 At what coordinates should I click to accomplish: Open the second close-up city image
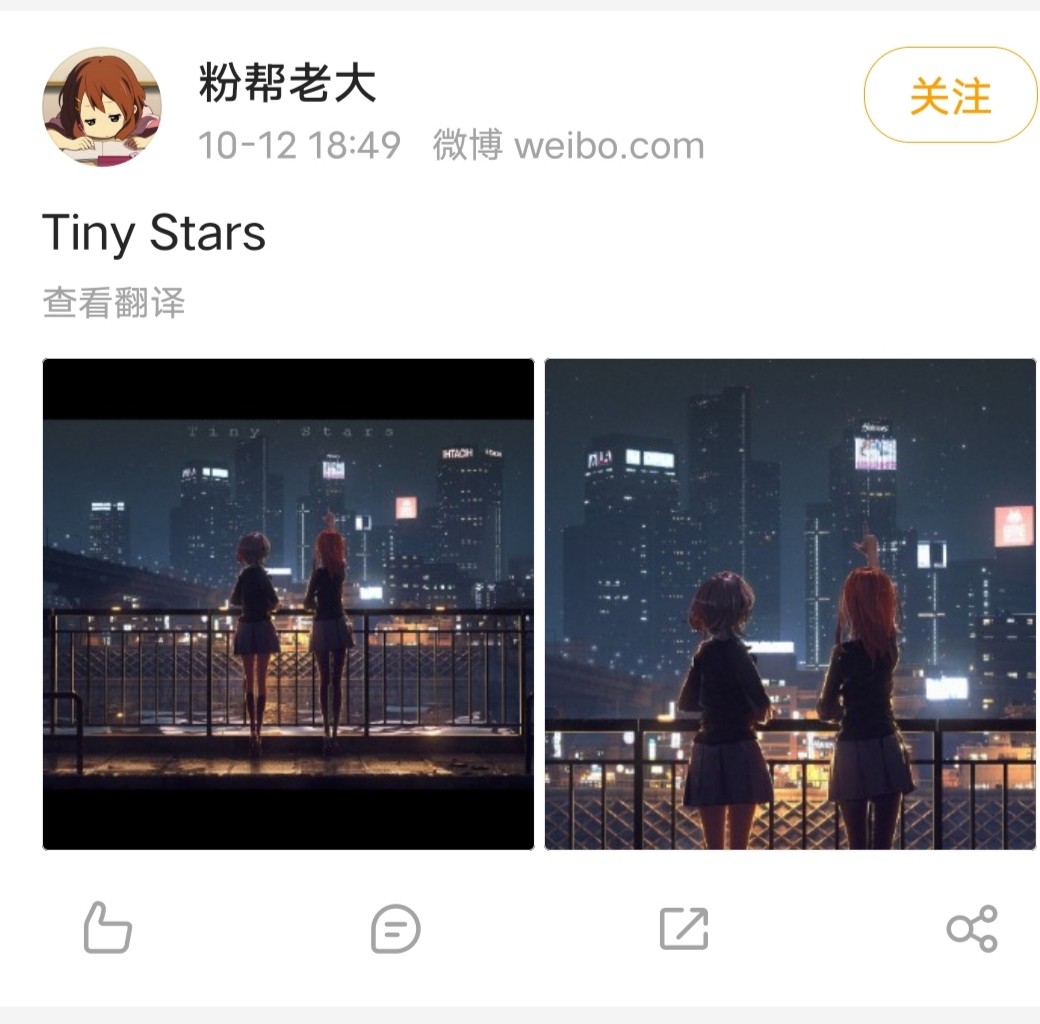click(790, 604)
